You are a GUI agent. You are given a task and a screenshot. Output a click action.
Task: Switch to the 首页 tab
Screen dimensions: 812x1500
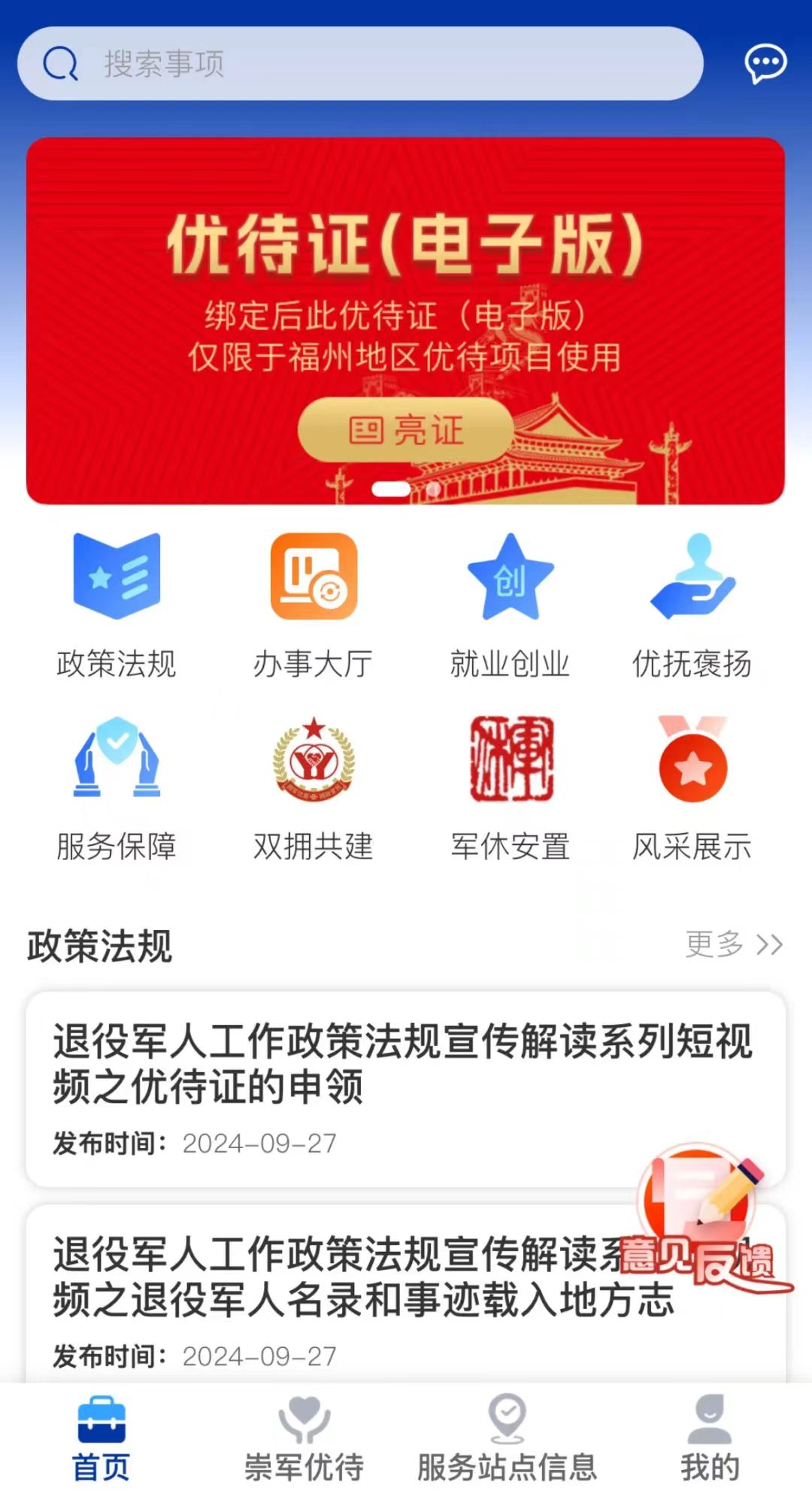pos(101,1440)
